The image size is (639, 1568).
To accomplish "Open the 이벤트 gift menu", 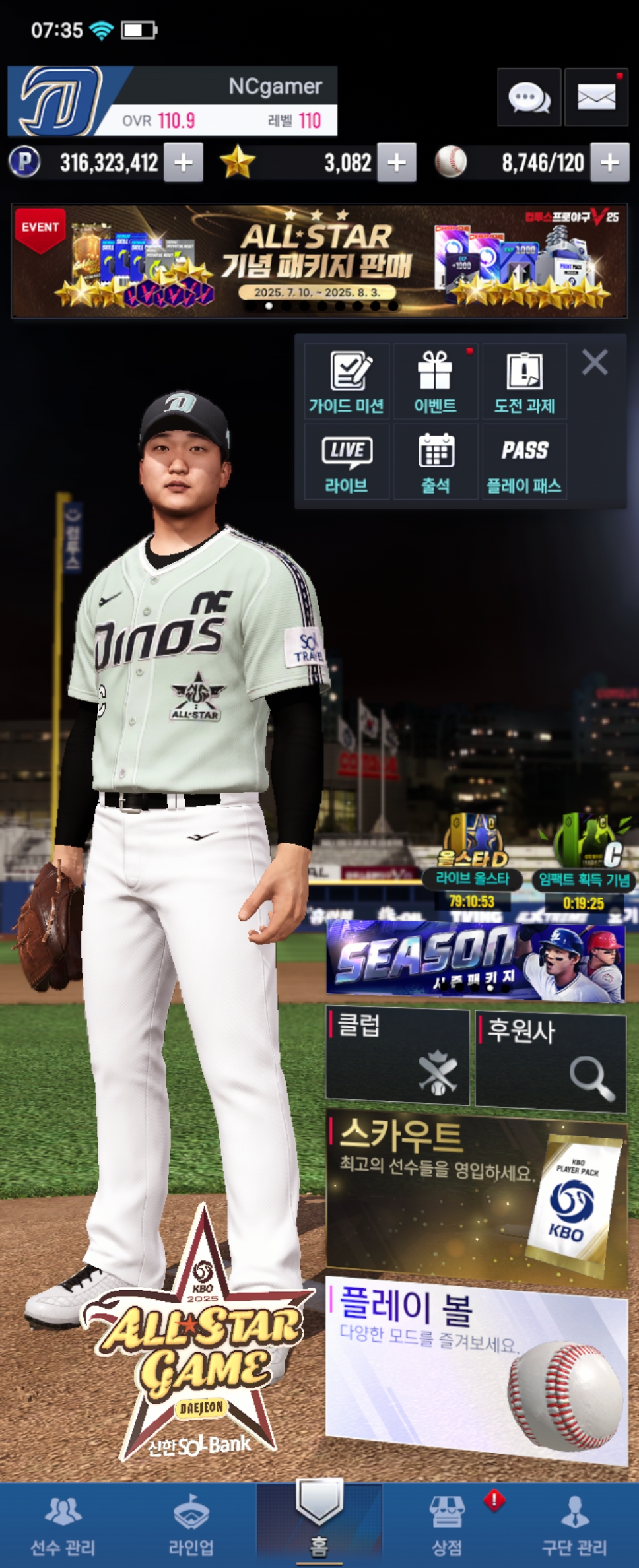I will [x=435, y=383].
